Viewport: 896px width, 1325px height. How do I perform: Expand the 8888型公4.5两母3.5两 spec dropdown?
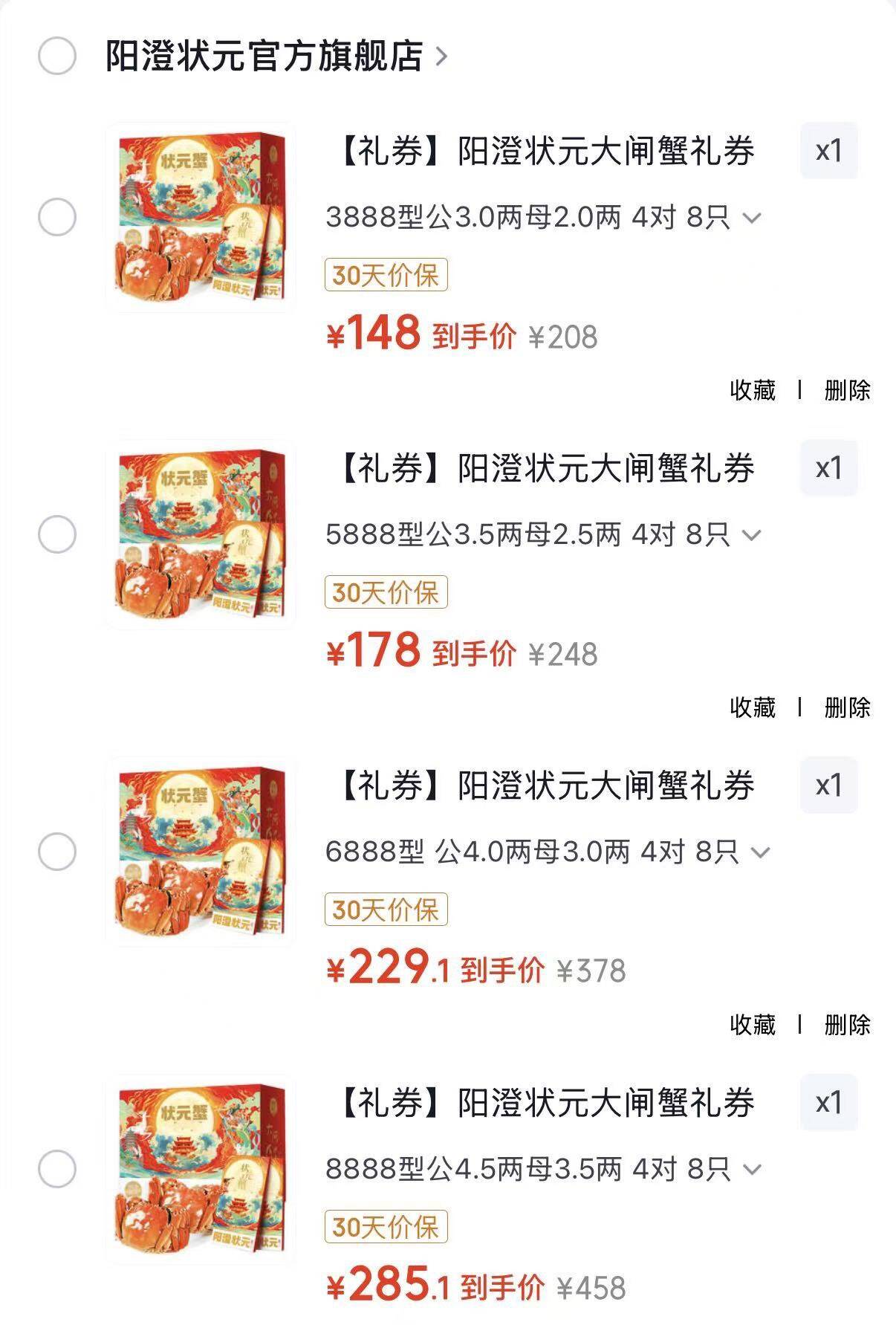(544, 1170)
